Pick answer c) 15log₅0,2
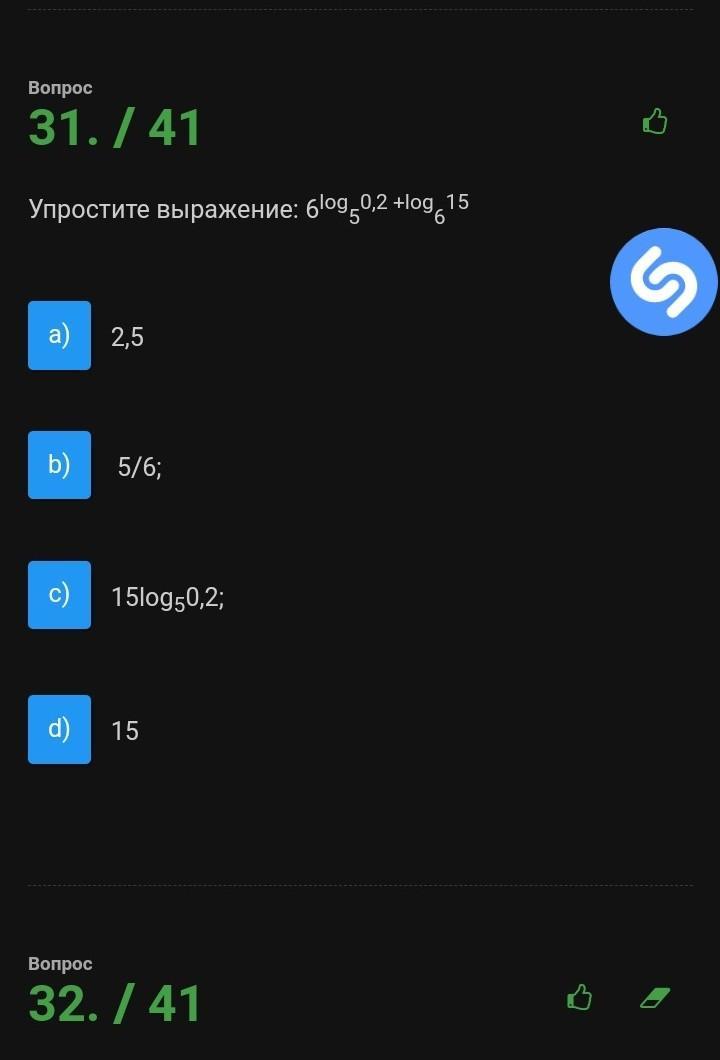Screen dimensions: 720x1060 [59, 595]
